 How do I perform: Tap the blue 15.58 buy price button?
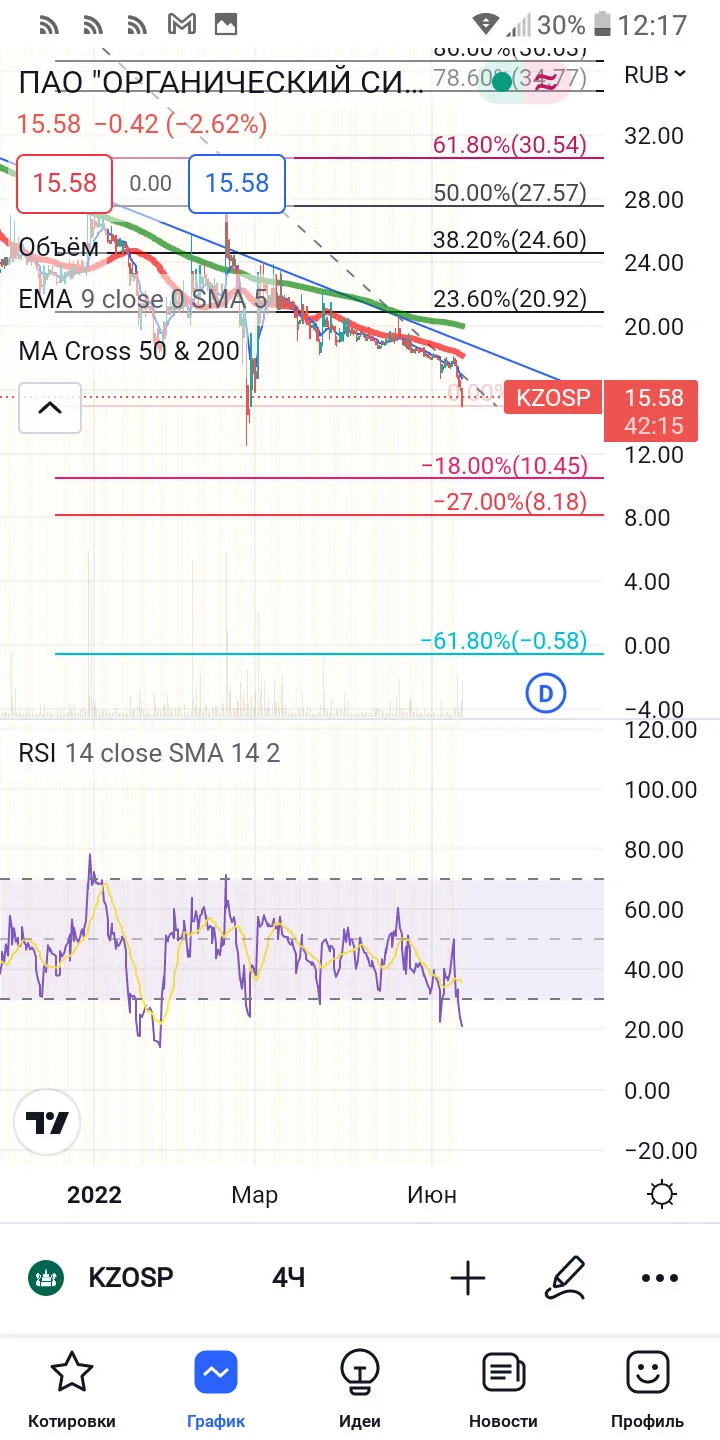coord(237,183)
